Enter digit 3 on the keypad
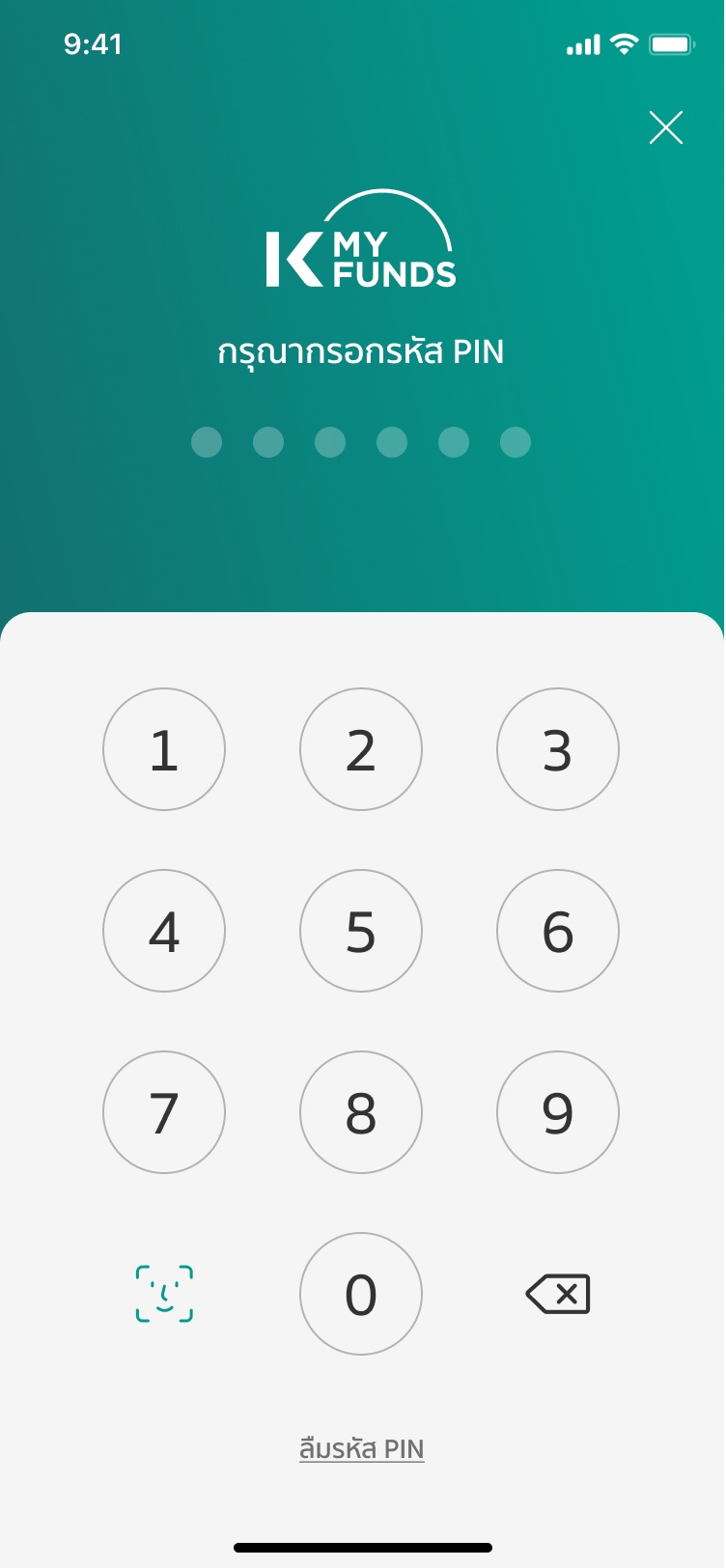Image resolution: width=726 pixels, height=1568 pixels. [x=558, y=749]
